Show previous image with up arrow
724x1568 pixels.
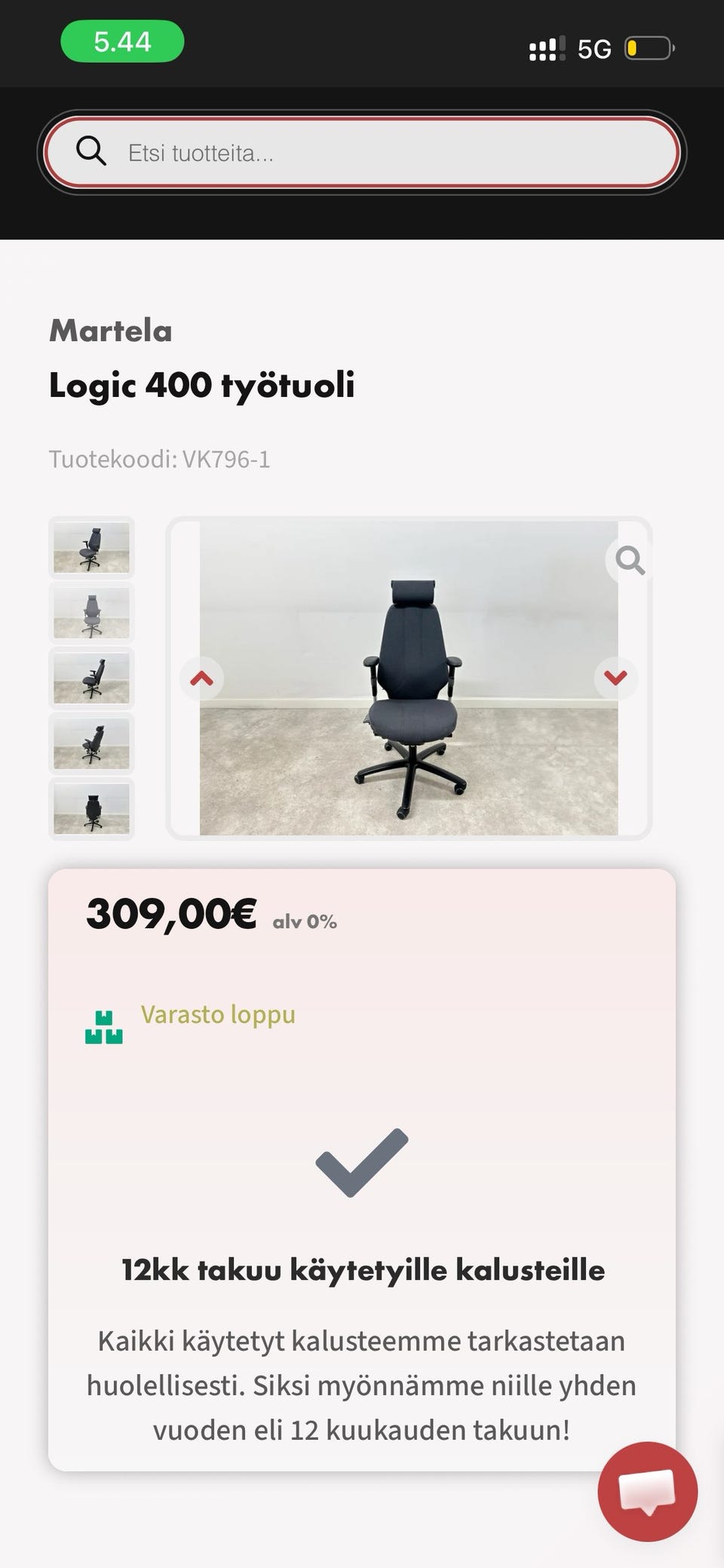pos(201,678)
